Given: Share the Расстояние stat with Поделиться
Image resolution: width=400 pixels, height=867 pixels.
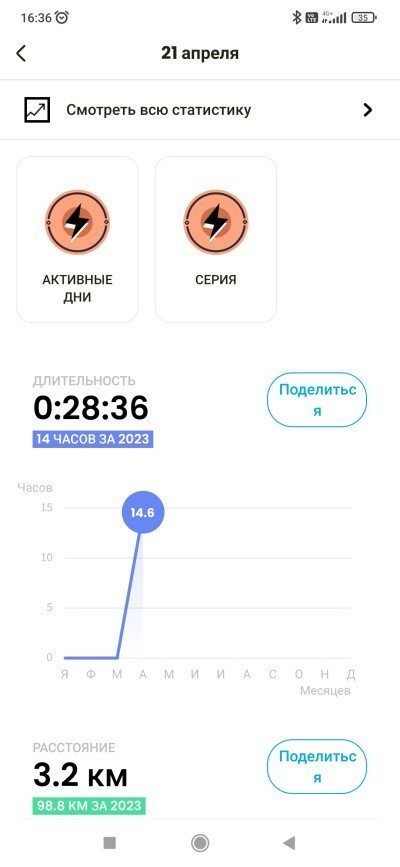Looking at the screenshot, I should coord(317,766).
